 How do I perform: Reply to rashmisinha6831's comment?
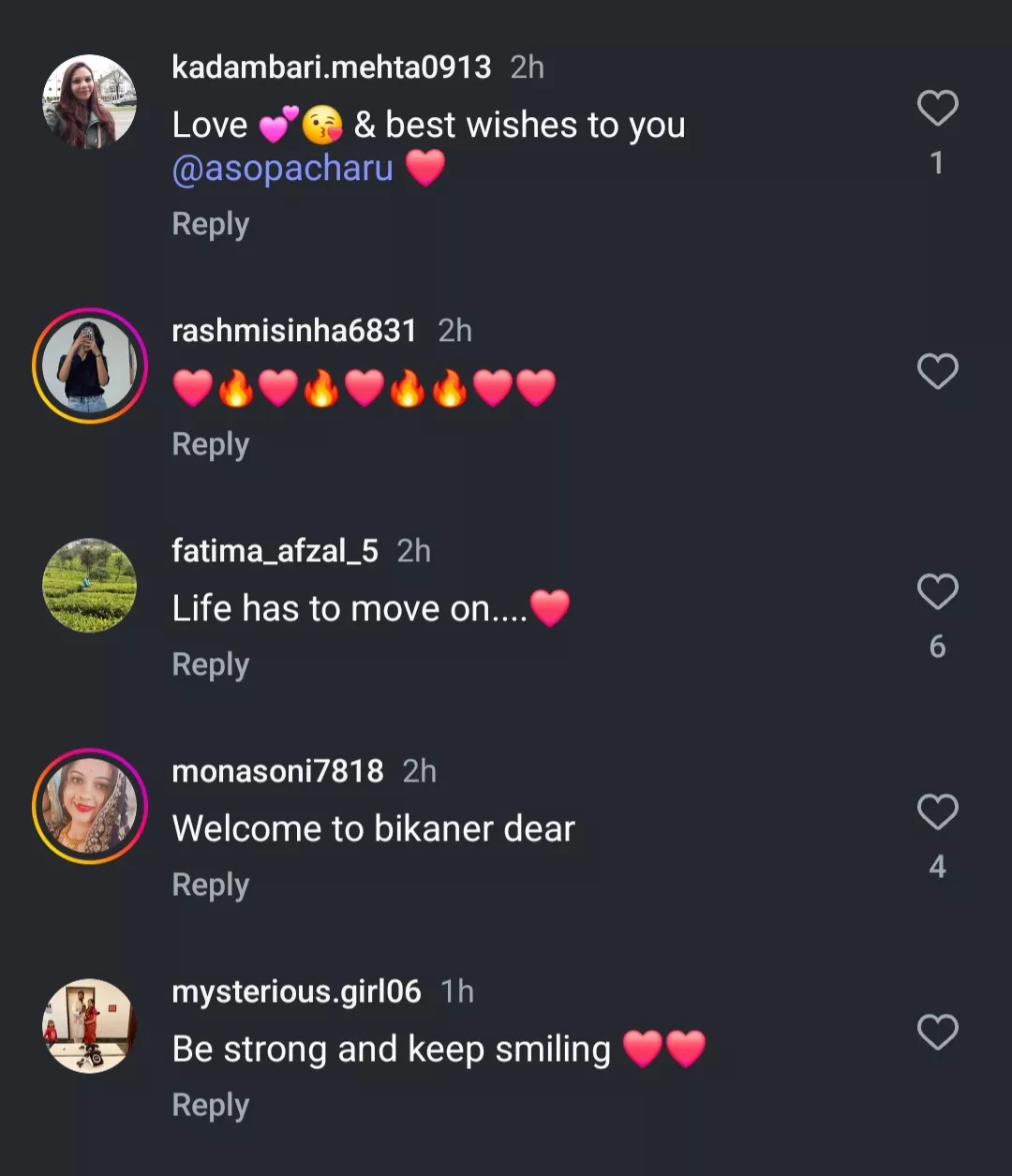(211, 445)
